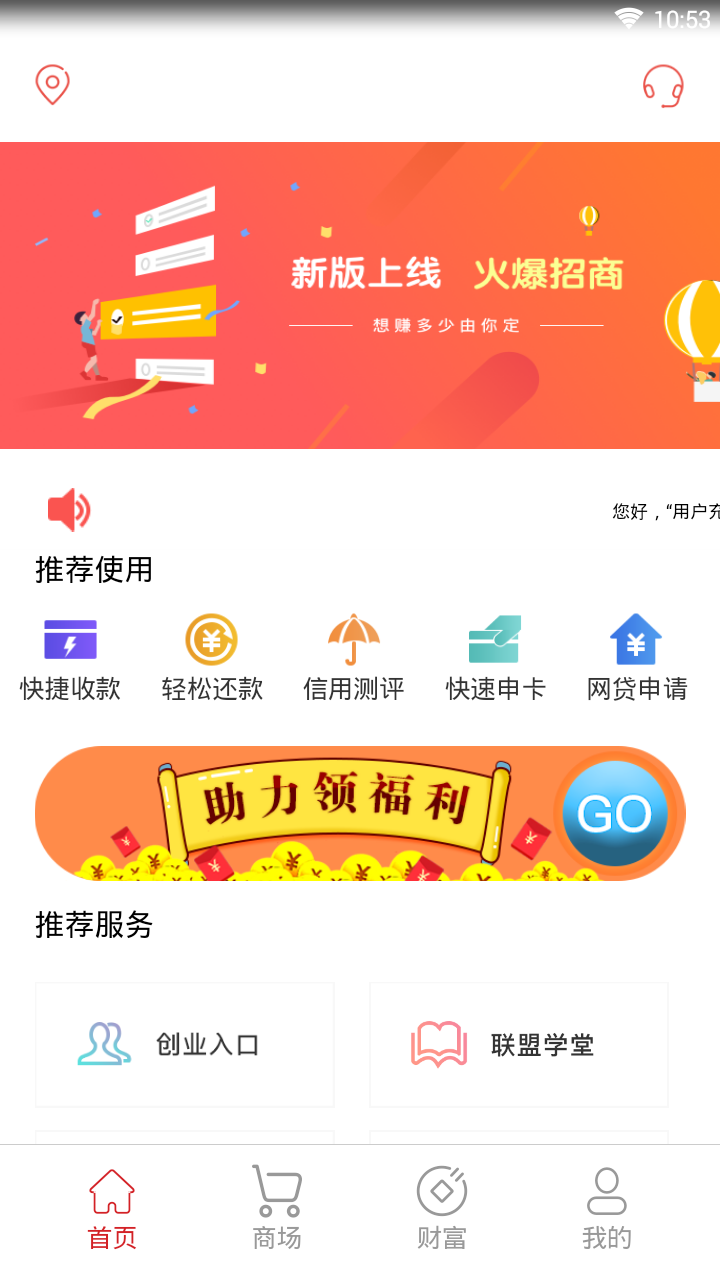Image resolution: width=720 pixels, height=1280 pixels.
Task: Select 信用测评 credit evaluation
Action: point(354,658)
